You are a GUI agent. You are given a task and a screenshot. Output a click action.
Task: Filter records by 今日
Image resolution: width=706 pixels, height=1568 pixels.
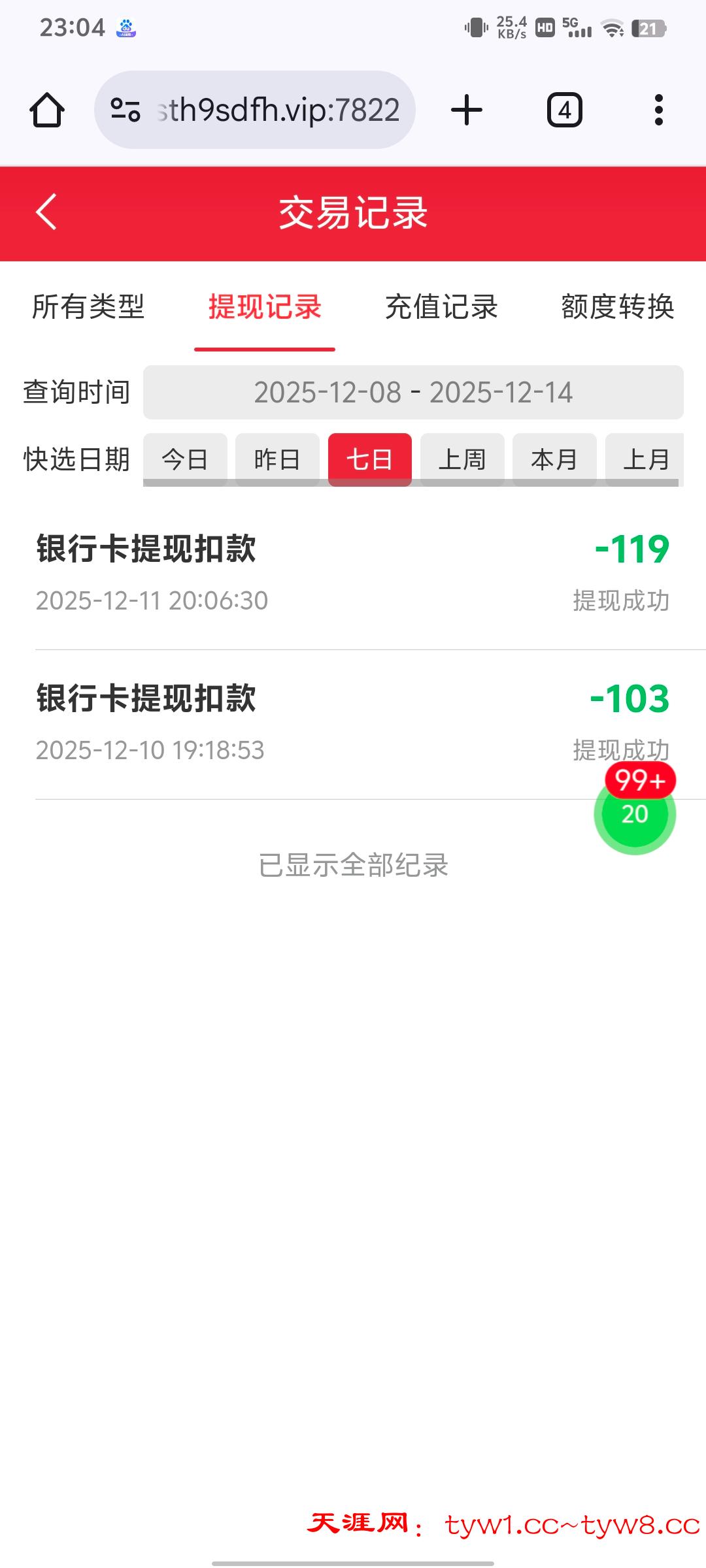click(x=185, y=459)
